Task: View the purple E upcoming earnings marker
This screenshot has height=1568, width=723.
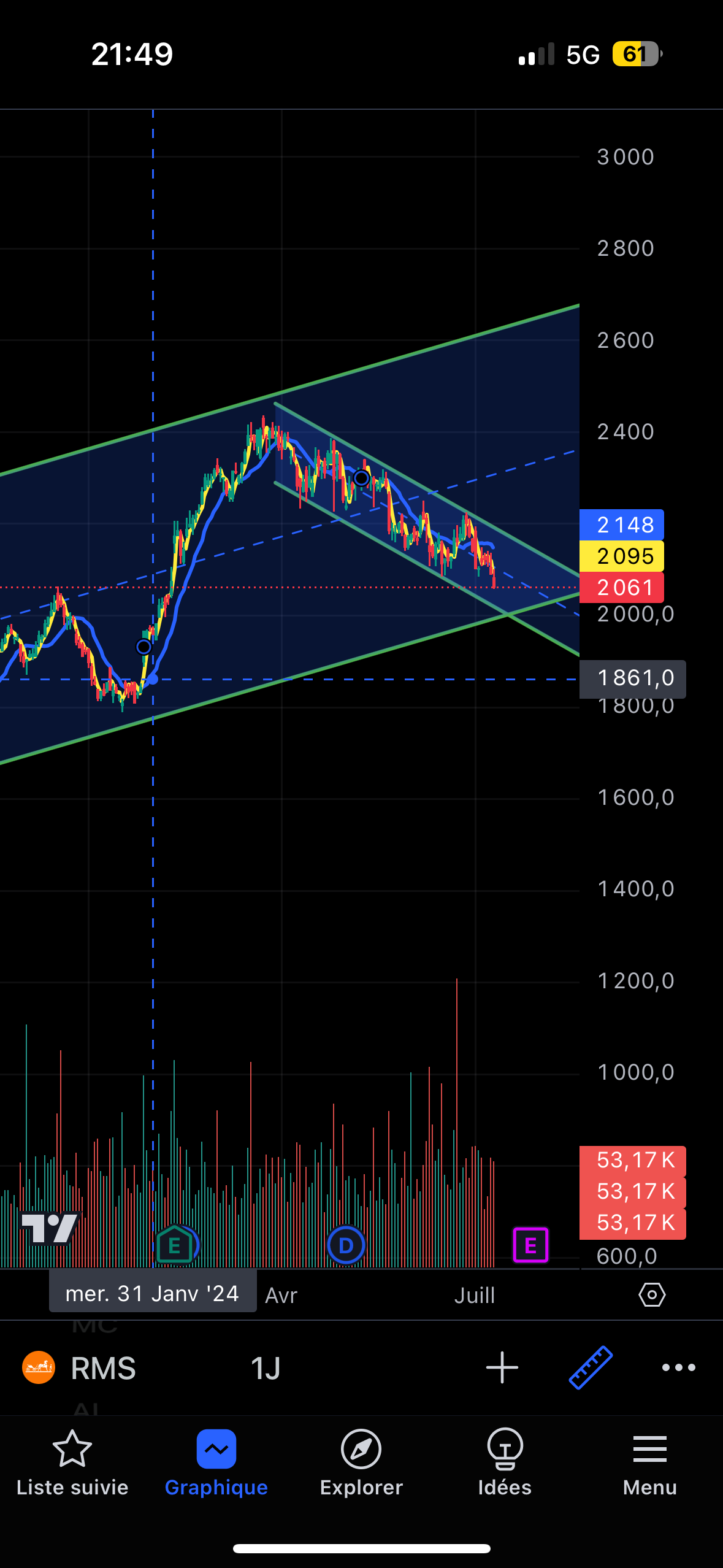Action: (x=530, y=1245)
